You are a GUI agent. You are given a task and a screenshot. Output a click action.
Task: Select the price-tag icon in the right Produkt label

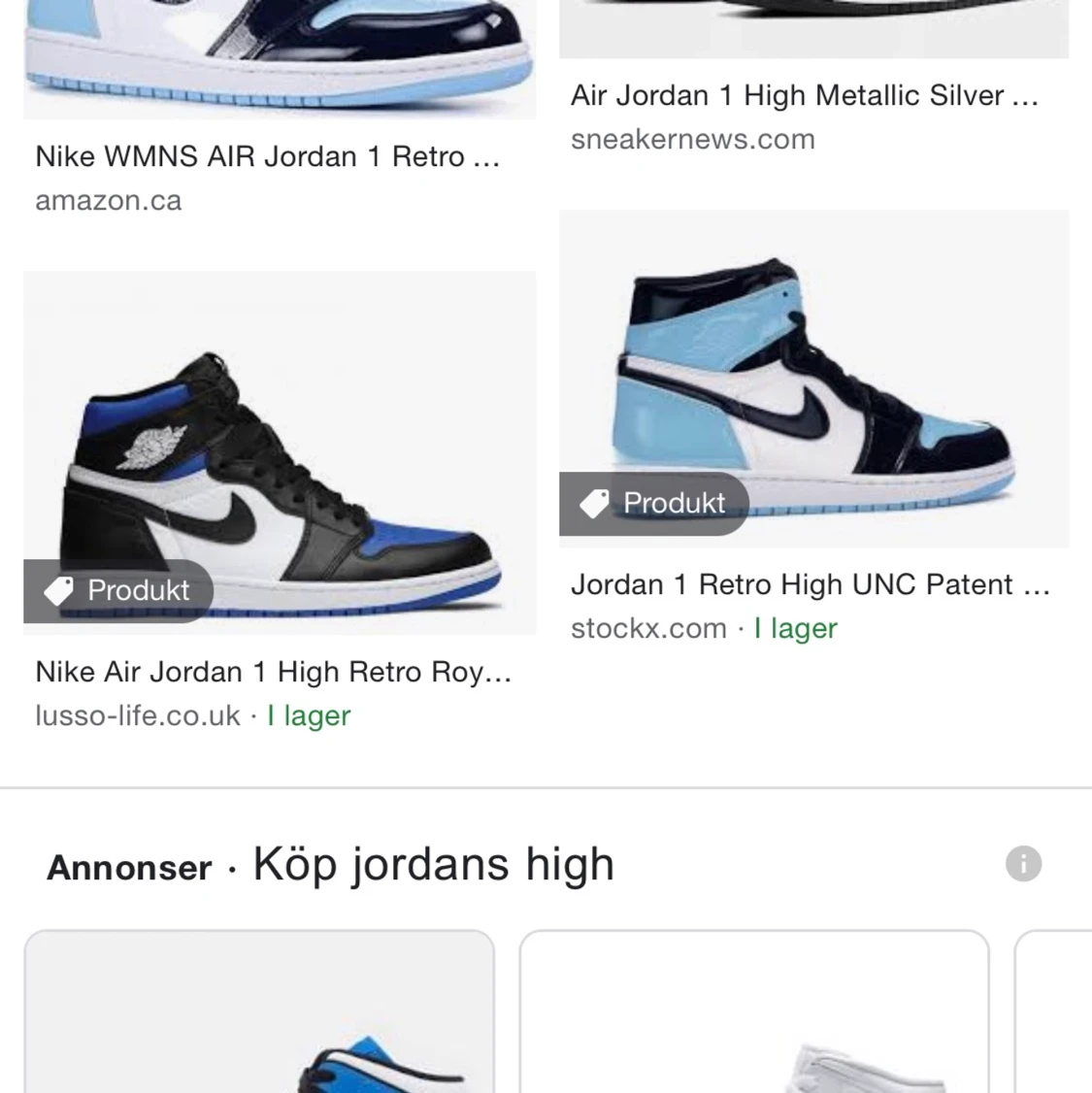[594, 503]
